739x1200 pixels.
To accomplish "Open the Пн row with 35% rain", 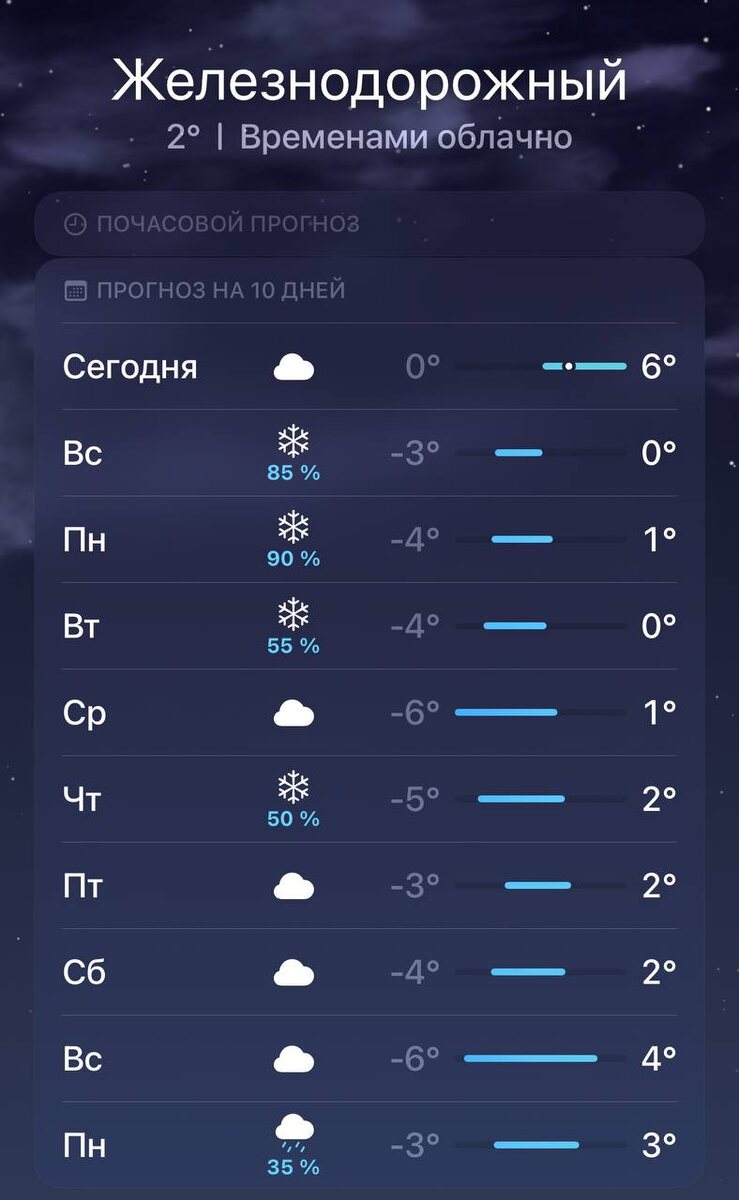I will pos(369,1145).
